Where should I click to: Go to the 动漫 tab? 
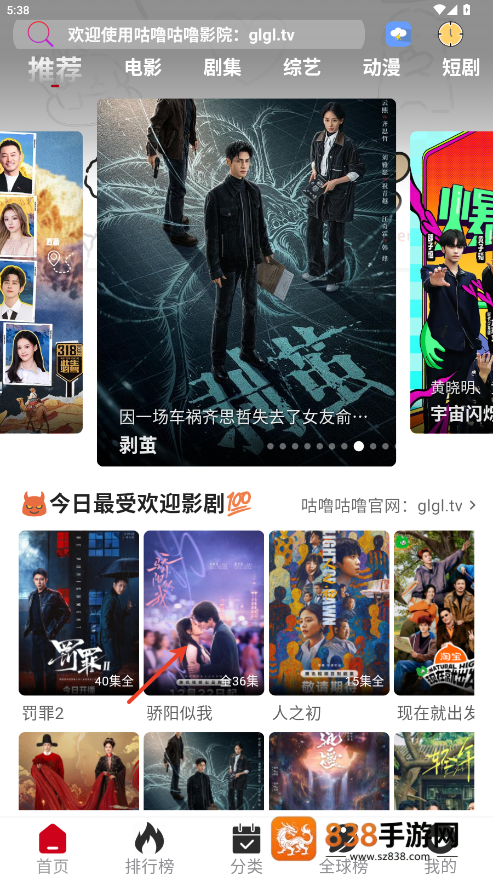coord(381,68)
